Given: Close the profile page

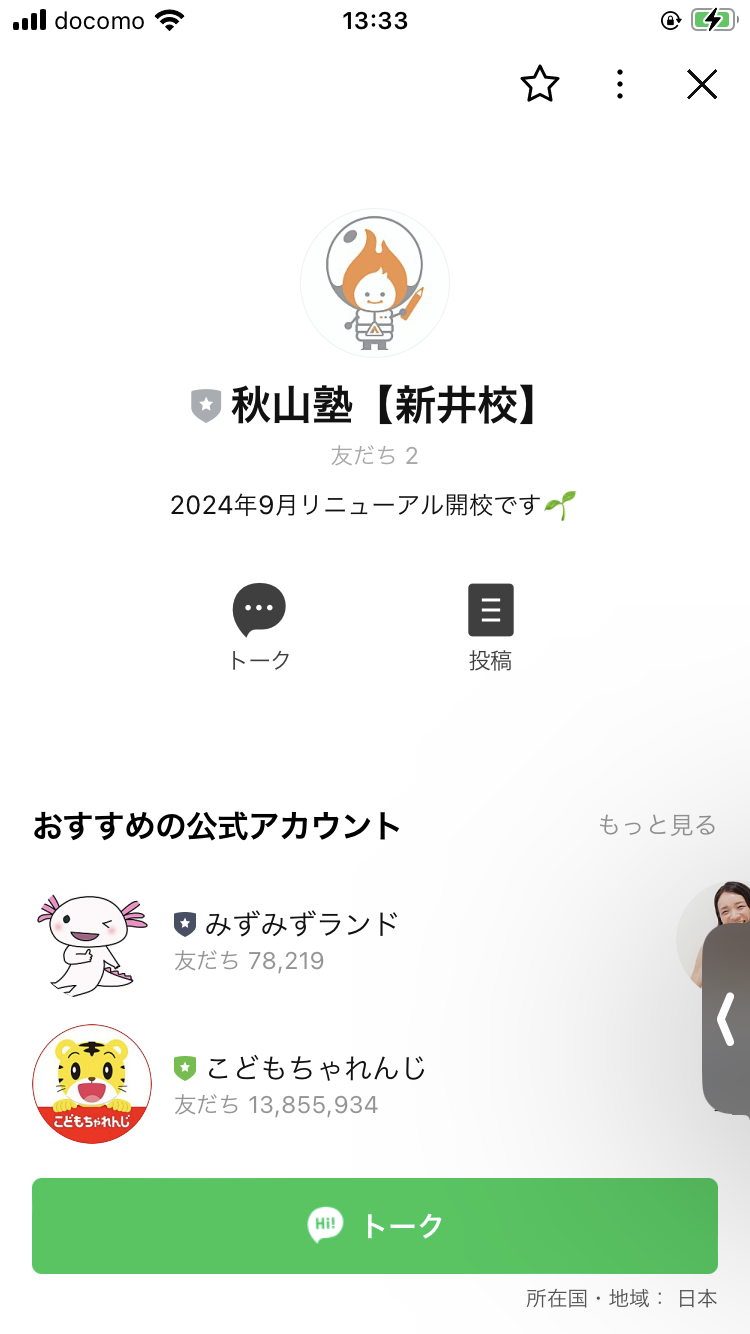Looking at the screenshot, I should [702, 85].
